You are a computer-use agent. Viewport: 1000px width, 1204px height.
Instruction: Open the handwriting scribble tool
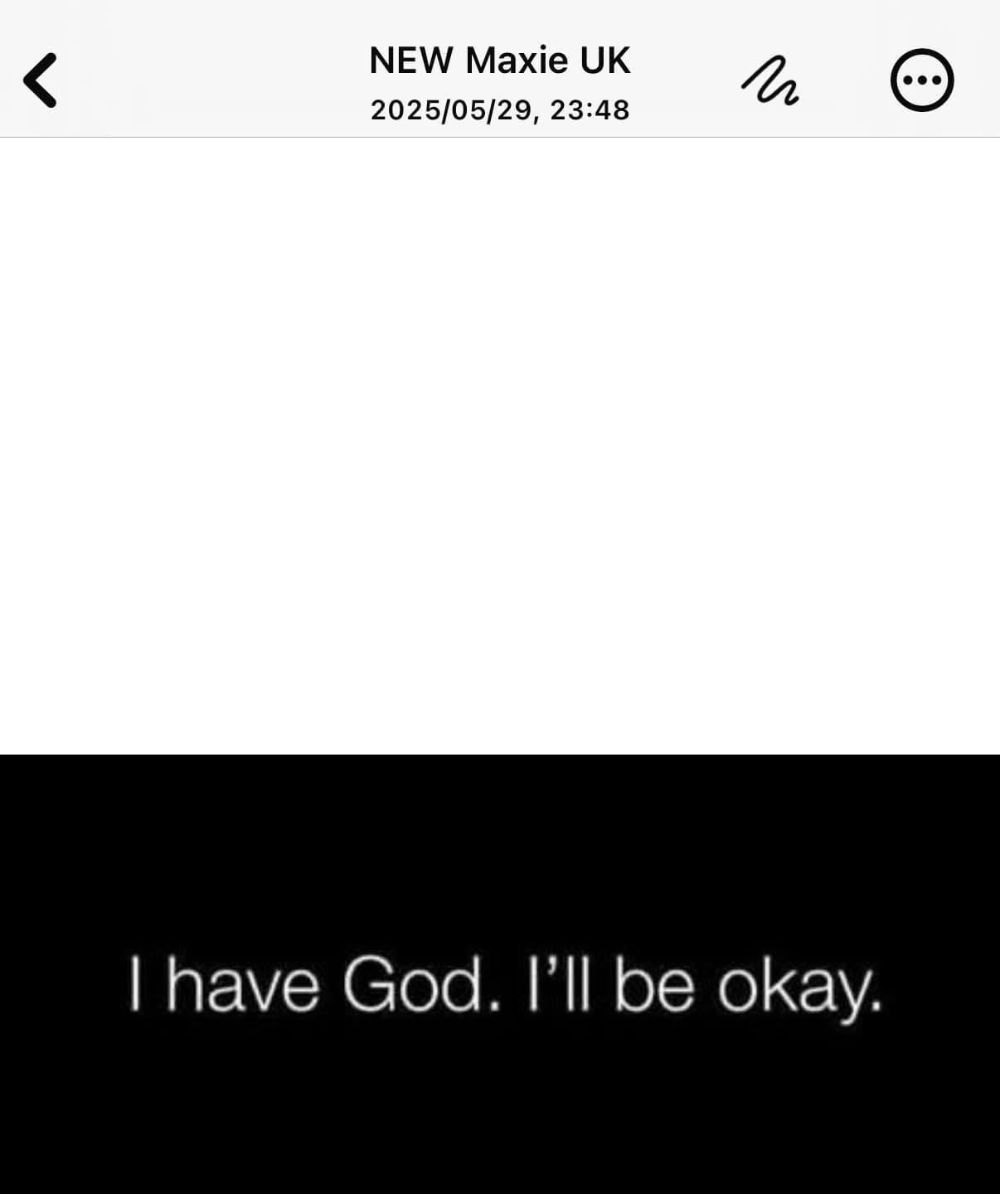pos(769,81)
